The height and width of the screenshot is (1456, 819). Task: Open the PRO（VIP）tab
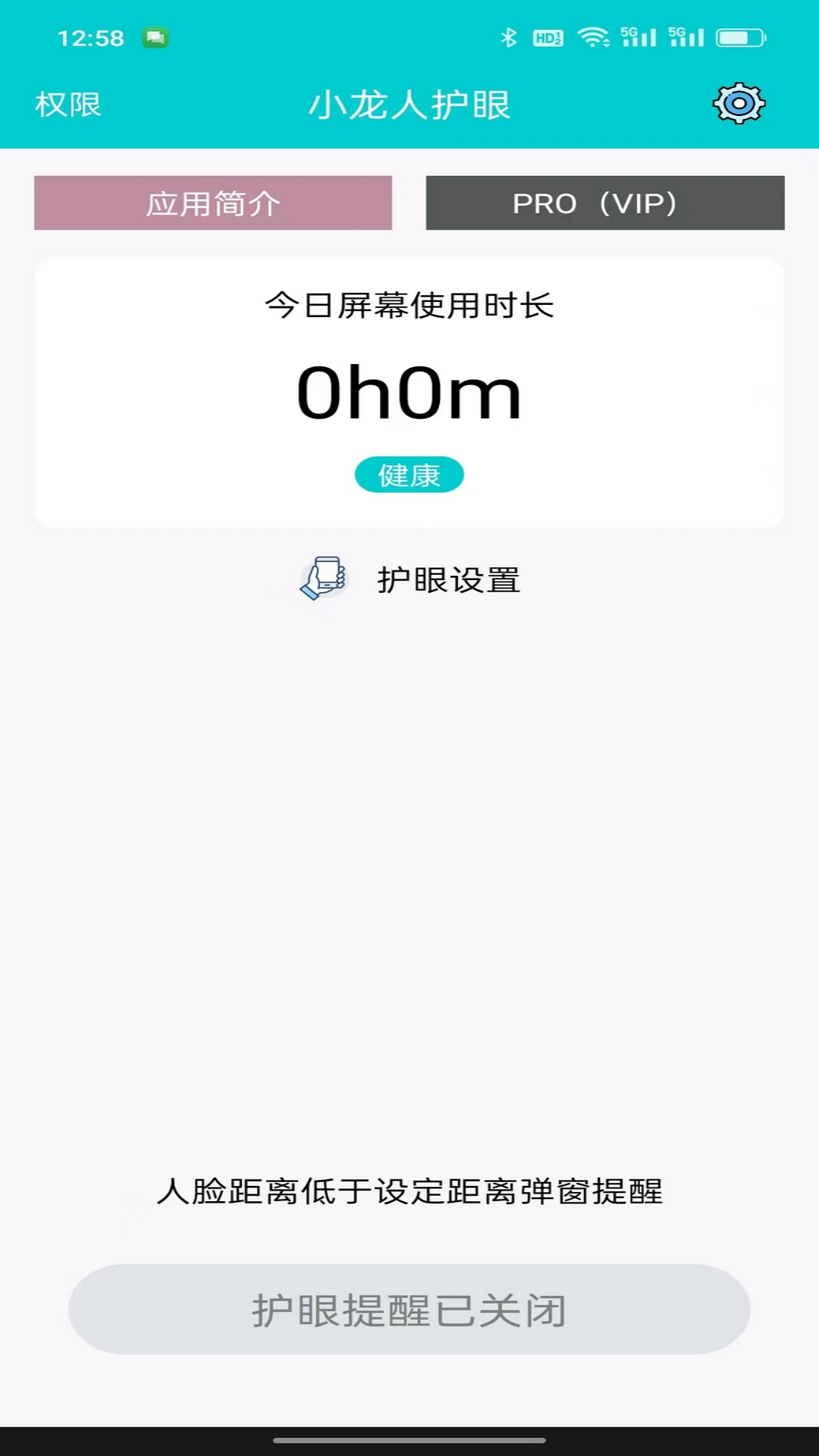coord(604,202)
